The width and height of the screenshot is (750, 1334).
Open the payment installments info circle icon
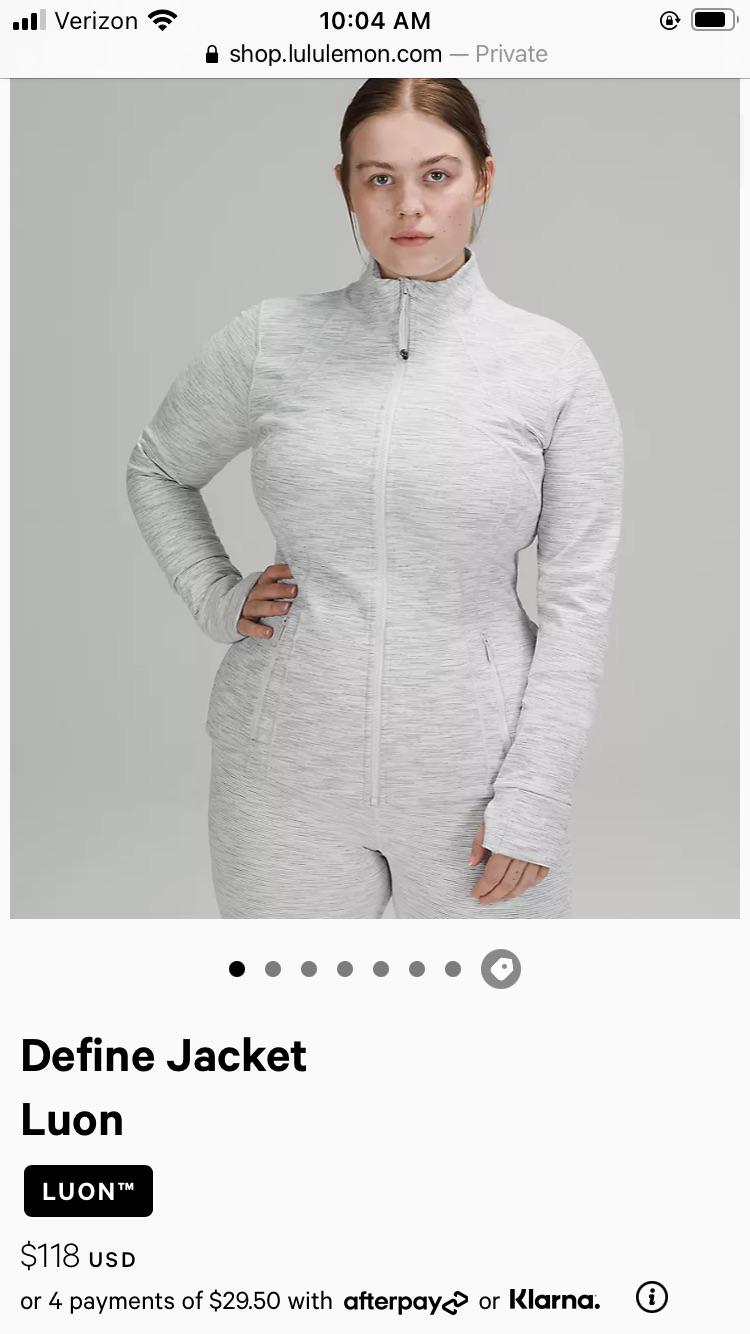[x=651, y=1296]
